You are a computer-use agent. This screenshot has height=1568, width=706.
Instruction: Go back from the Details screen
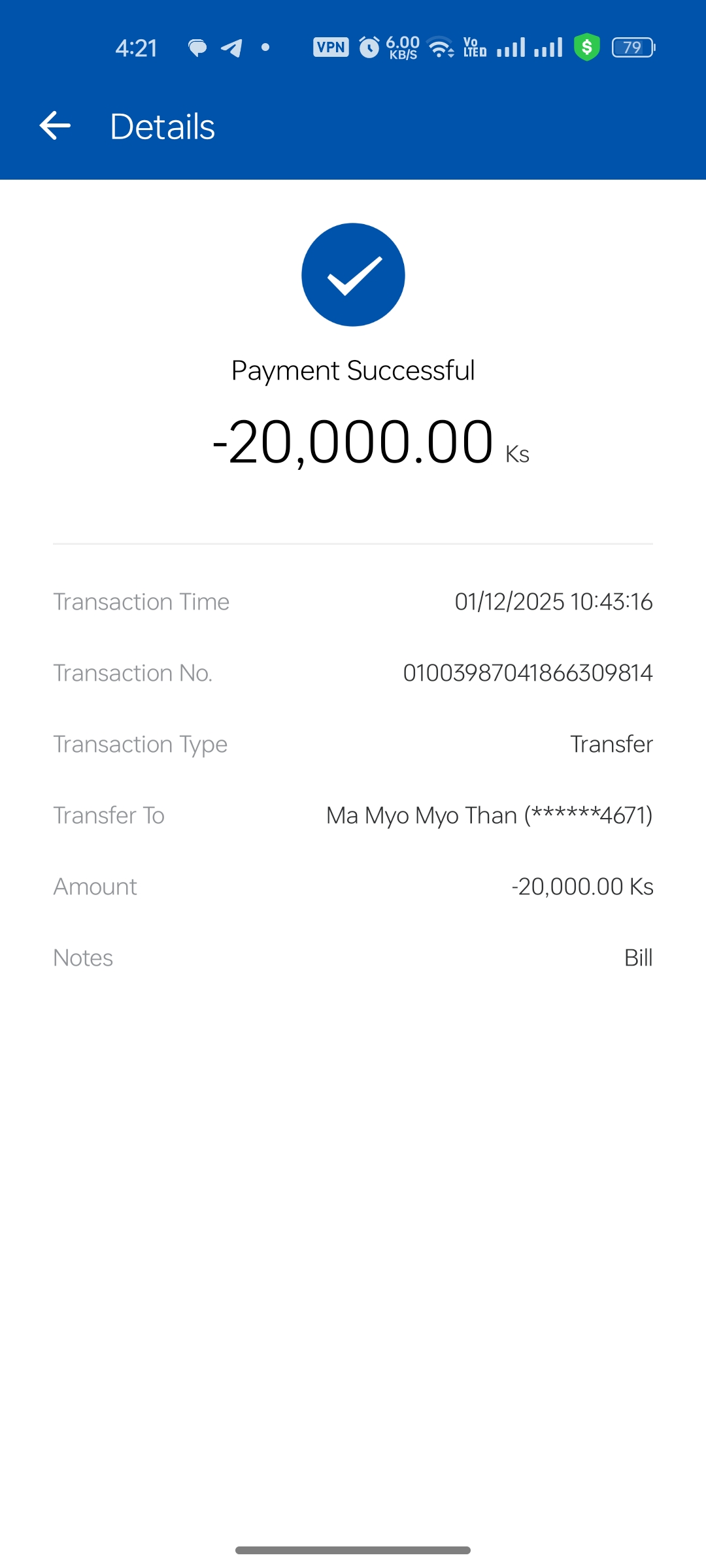click(x=55, y=125)
